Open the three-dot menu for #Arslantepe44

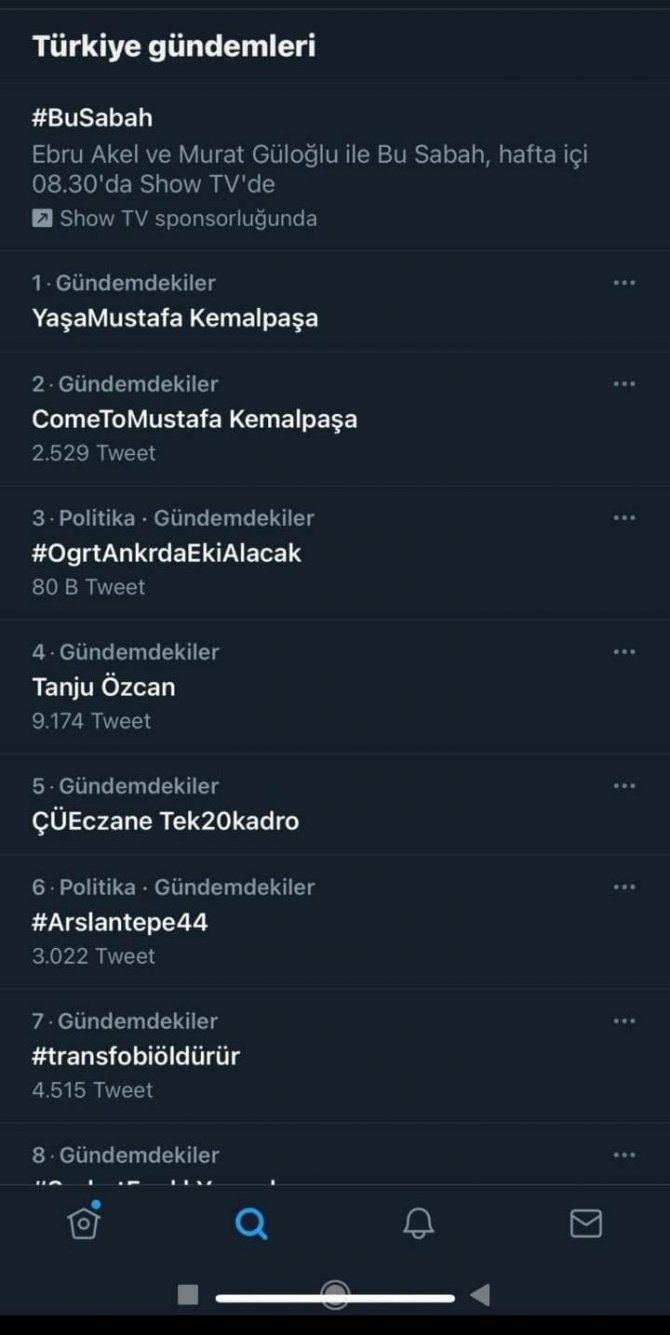click(624, 887)
